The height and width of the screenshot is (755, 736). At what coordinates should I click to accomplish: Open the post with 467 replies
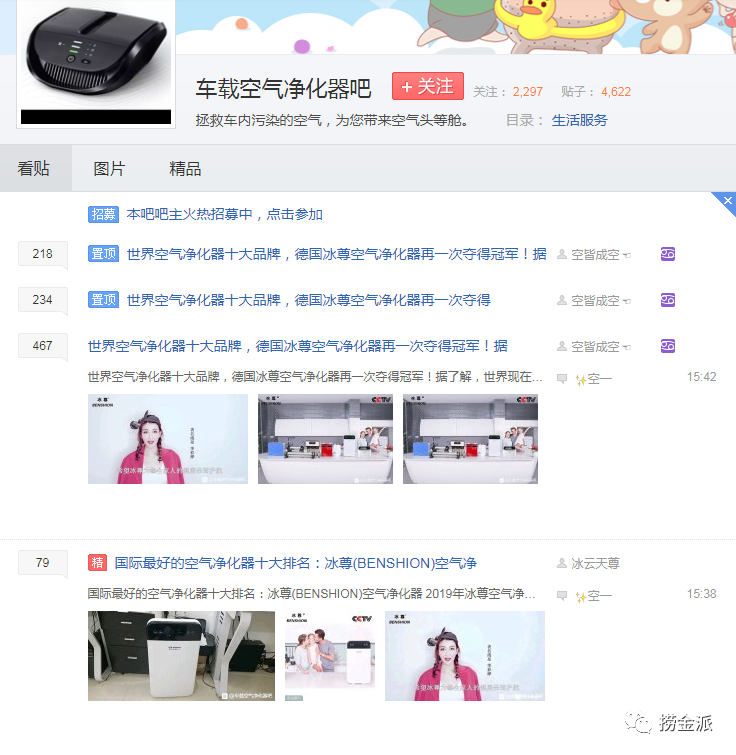(297, 346)
